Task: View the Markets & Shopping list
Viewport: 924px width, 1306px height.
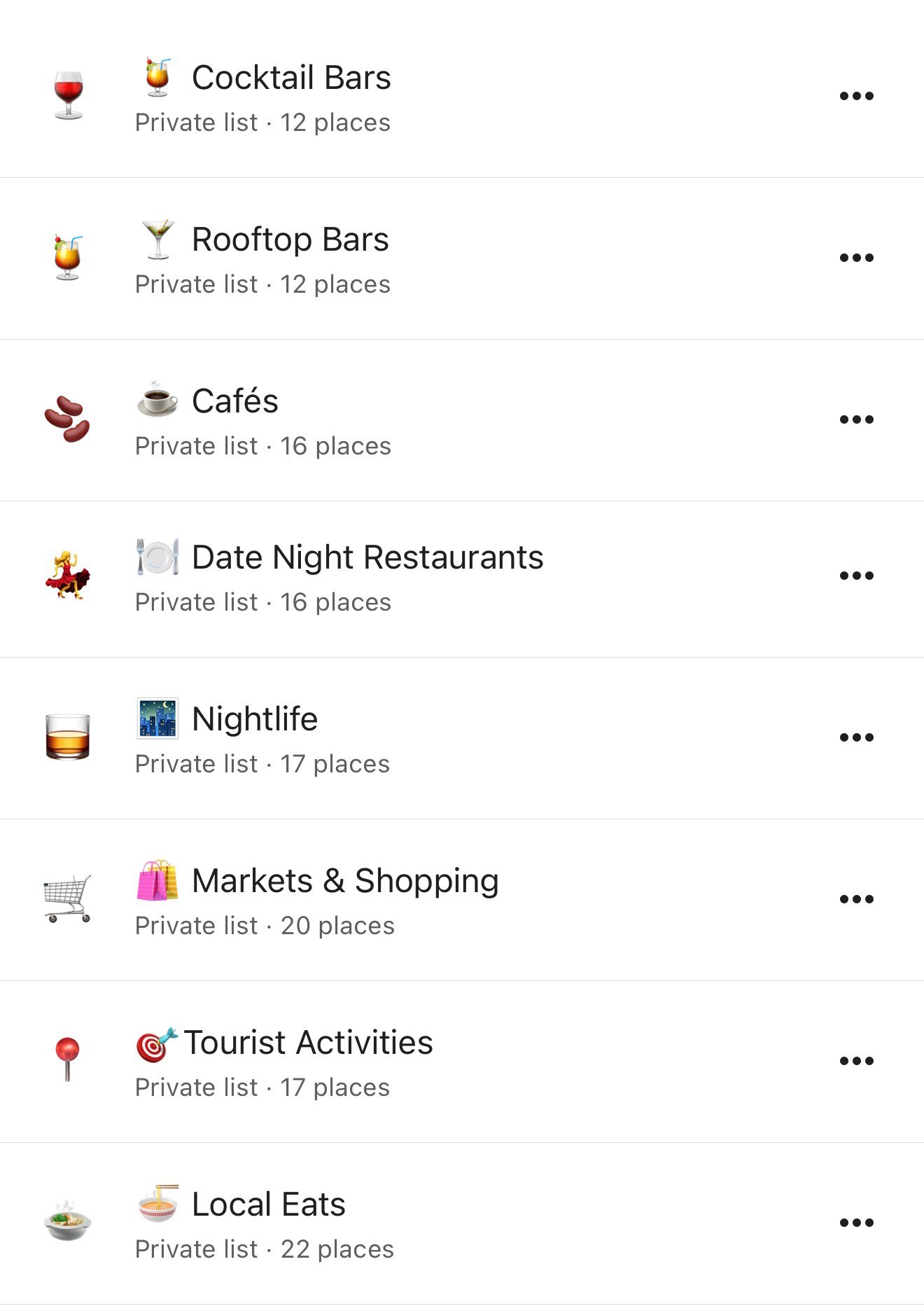Action: tap(344, 882)
